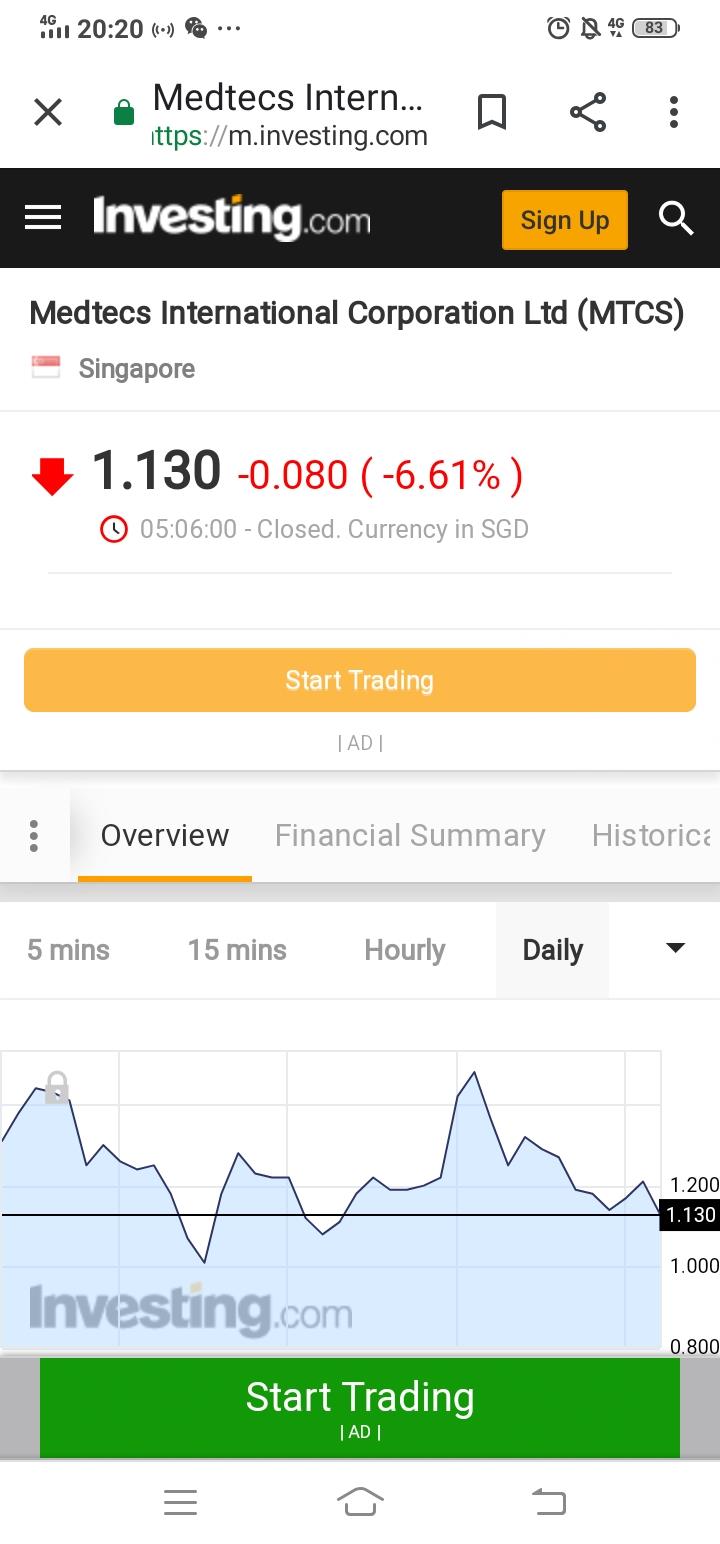This screenshot has height=1544, width=720.
Task: Open the Investing.com hamburger menu
Action: point(43,218)
